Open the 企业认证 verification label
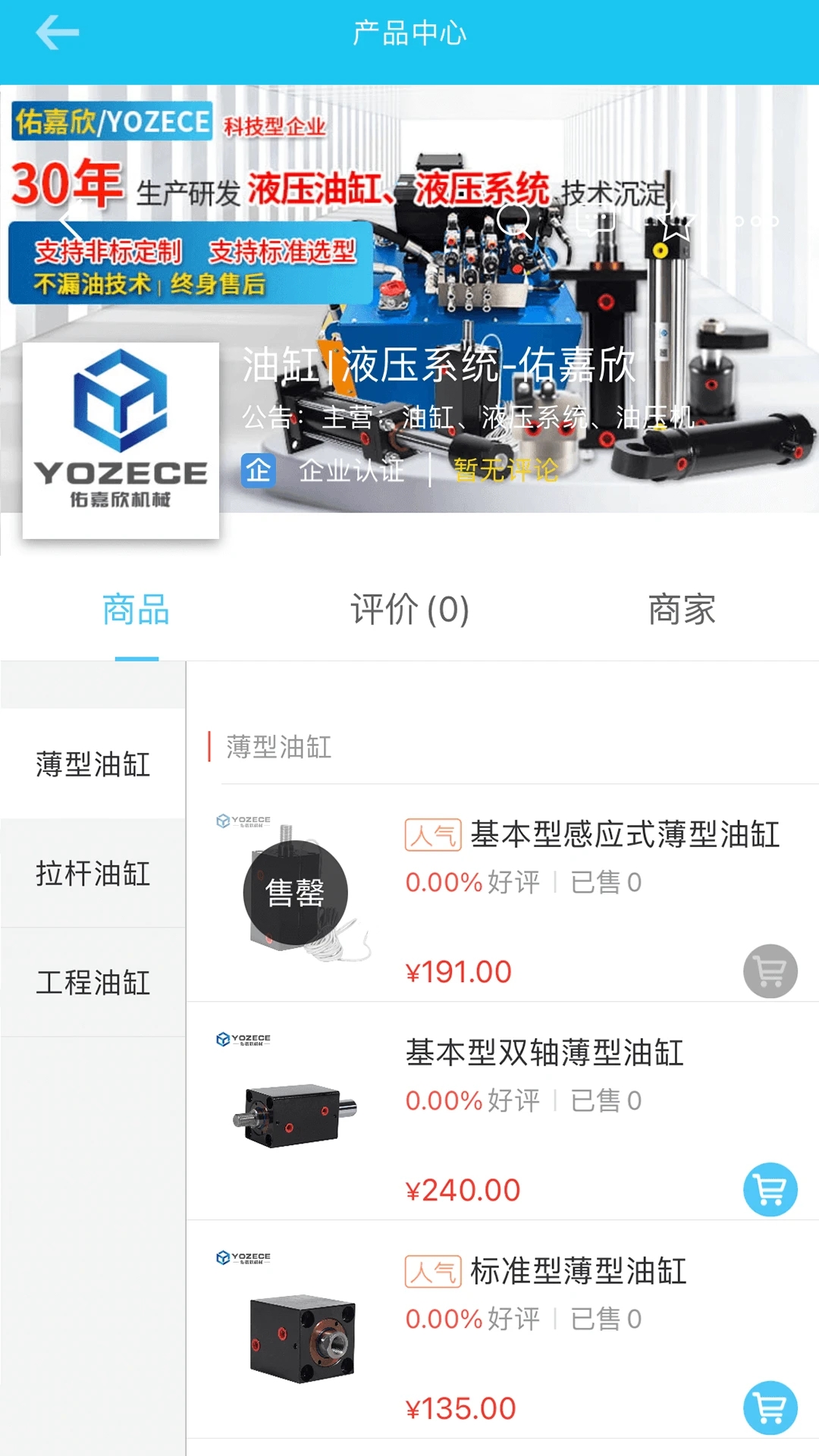The height and width of the screenshot is (1456, 819). (352, 471)
